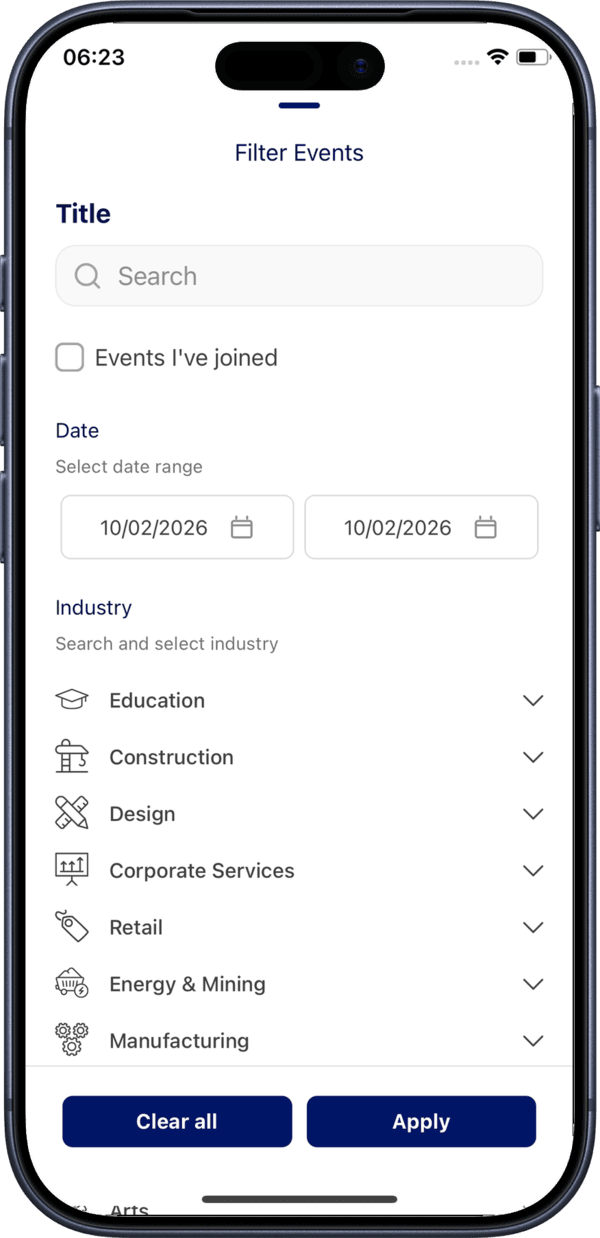This screenshot has width=600, height=1238.
Task: Expand the Corporate Services industry
Action: [533, 871]
